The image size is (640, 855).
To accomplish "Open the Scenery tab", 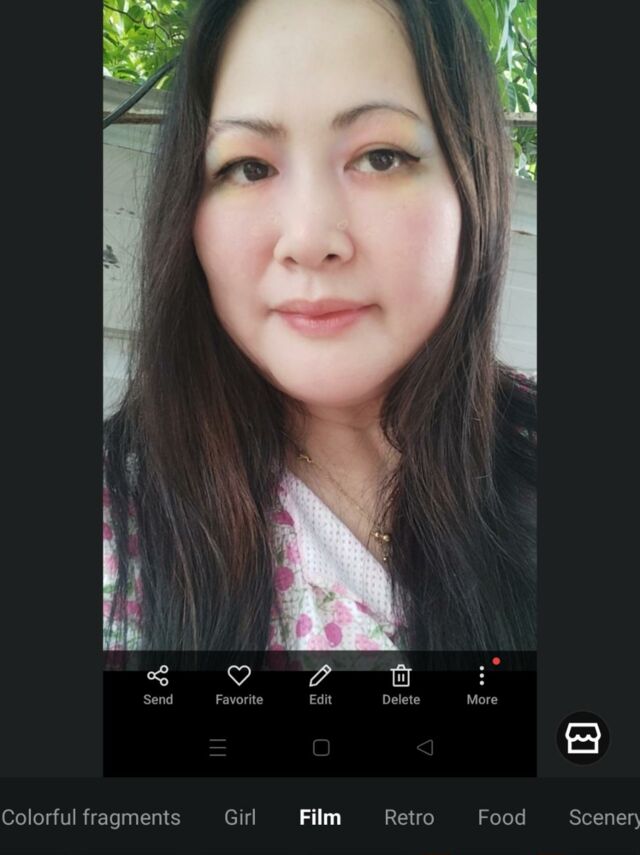I will (x=603, y=817).
